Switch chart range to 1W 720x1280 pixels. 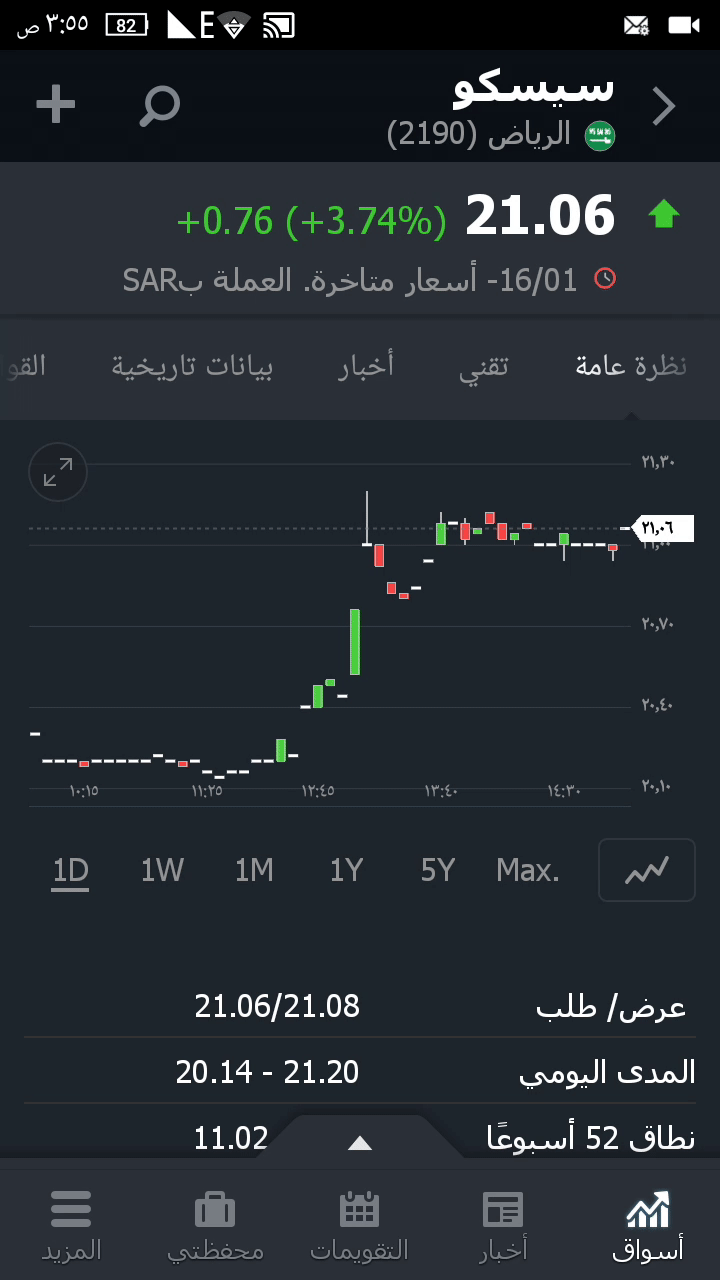point(162,871)
